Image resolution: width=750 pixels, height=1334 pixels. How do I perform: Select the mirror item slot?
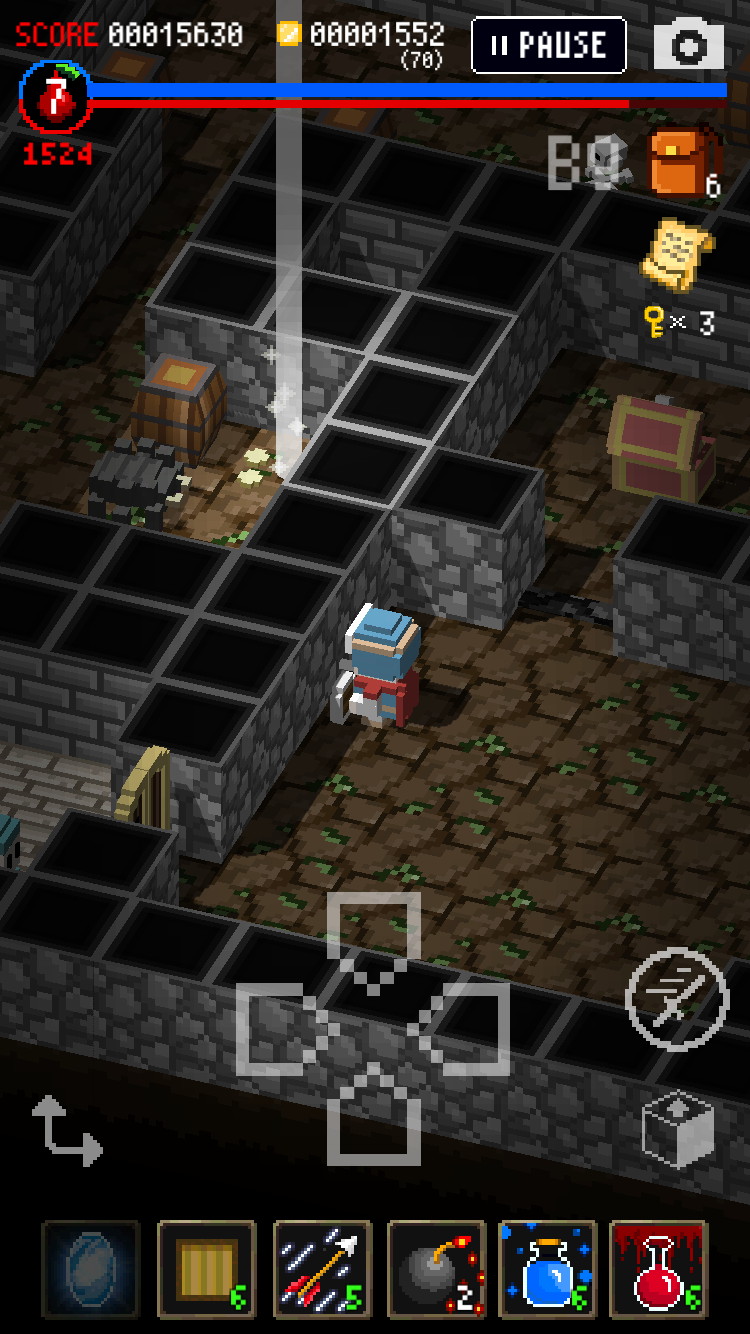[91, 1269]
